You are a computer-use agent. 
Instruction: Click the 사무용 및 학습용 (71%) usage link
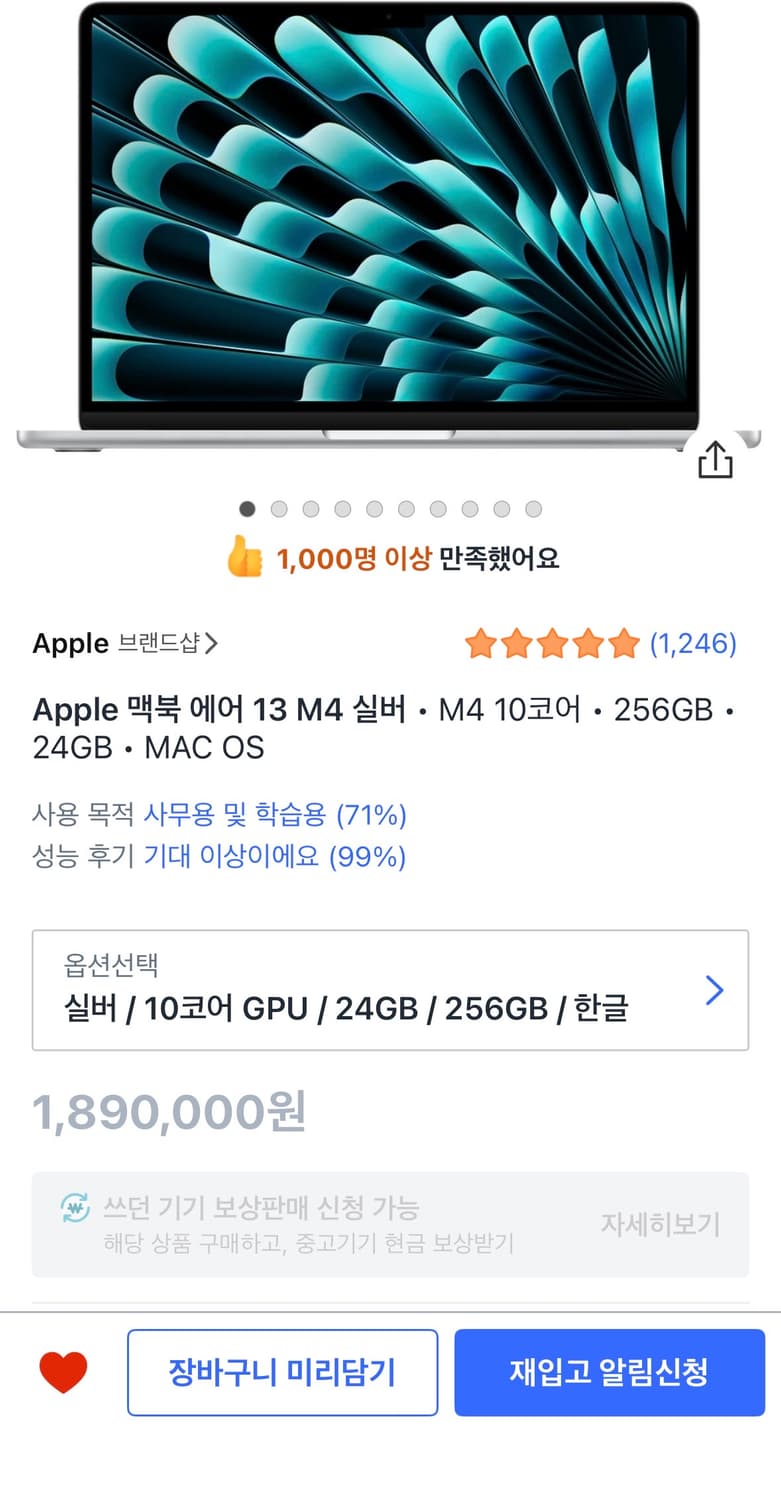click(275, 815)
